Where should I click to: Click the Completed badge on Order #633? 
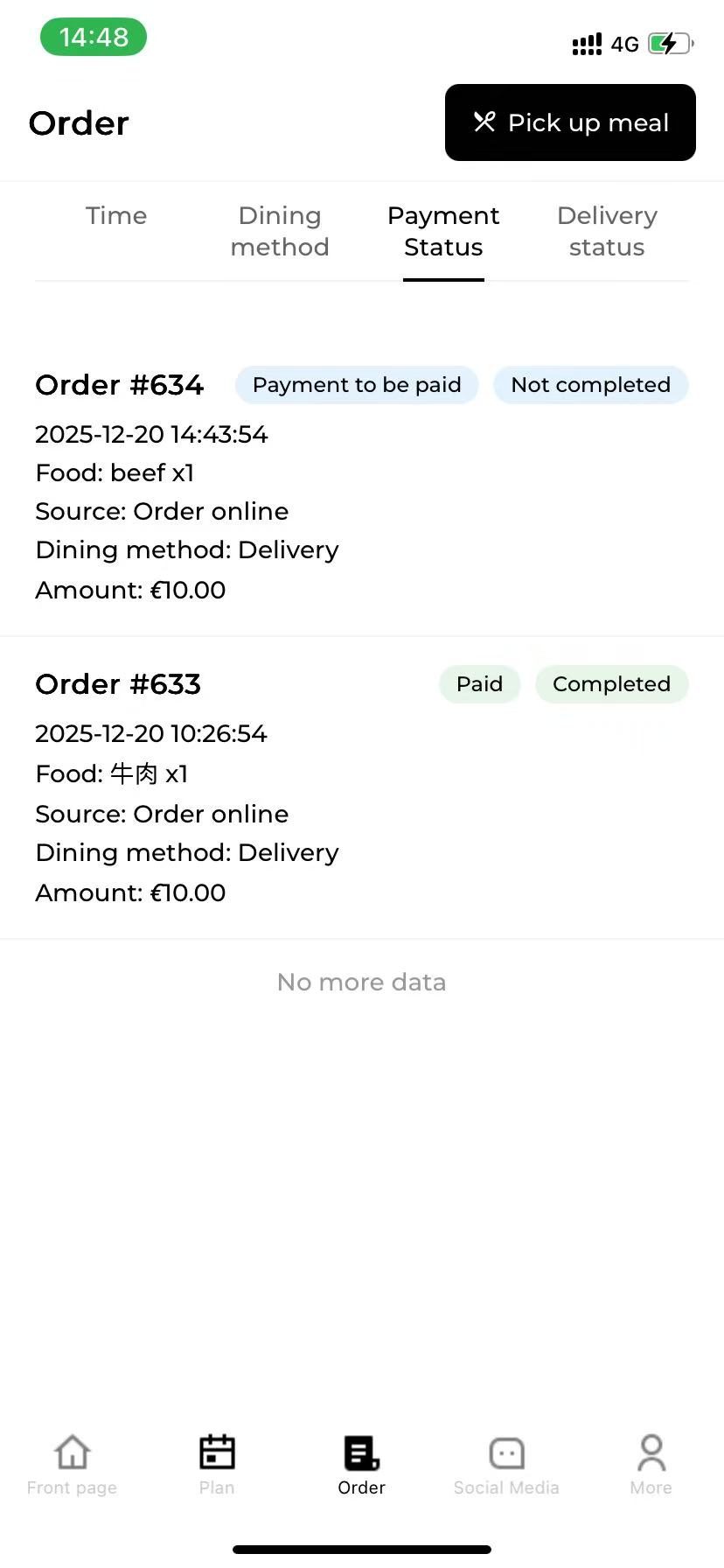pos(611,683)
